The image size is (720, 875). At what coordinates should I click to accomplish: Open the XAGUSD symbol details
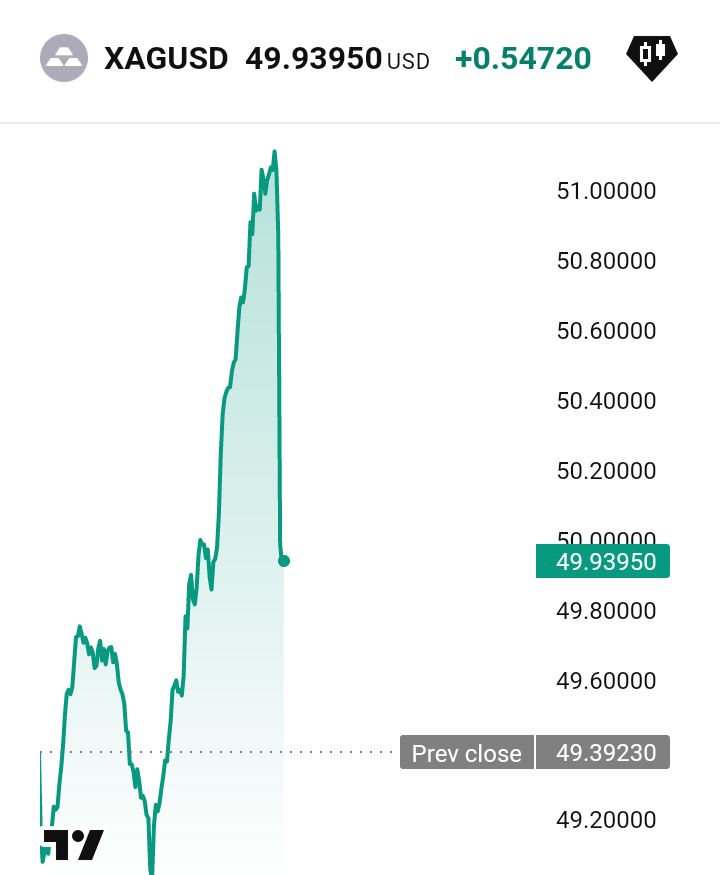166,59
